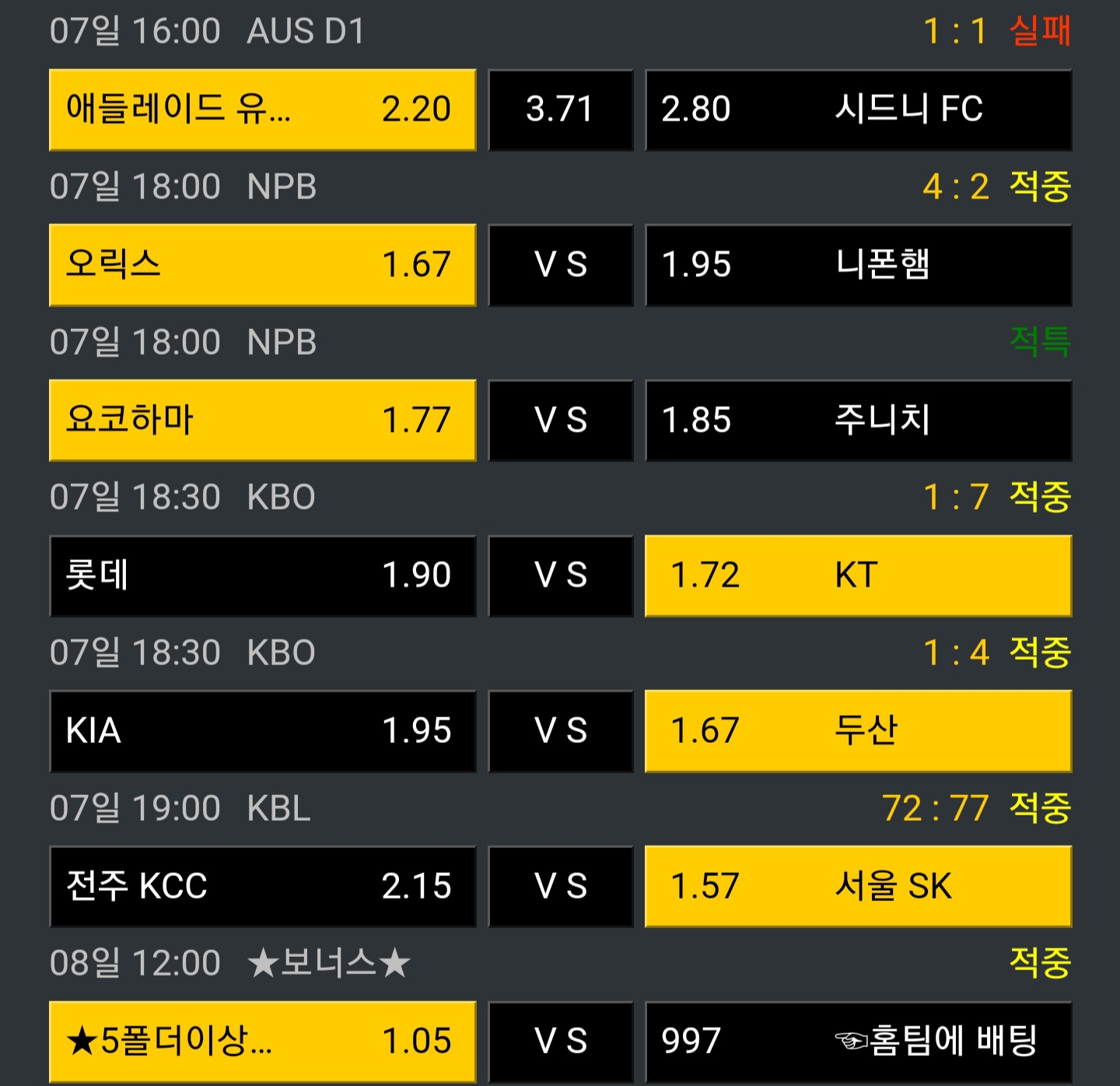Tap the 두산 1.67 cell

pyautogui.click(x=859, y=731)
